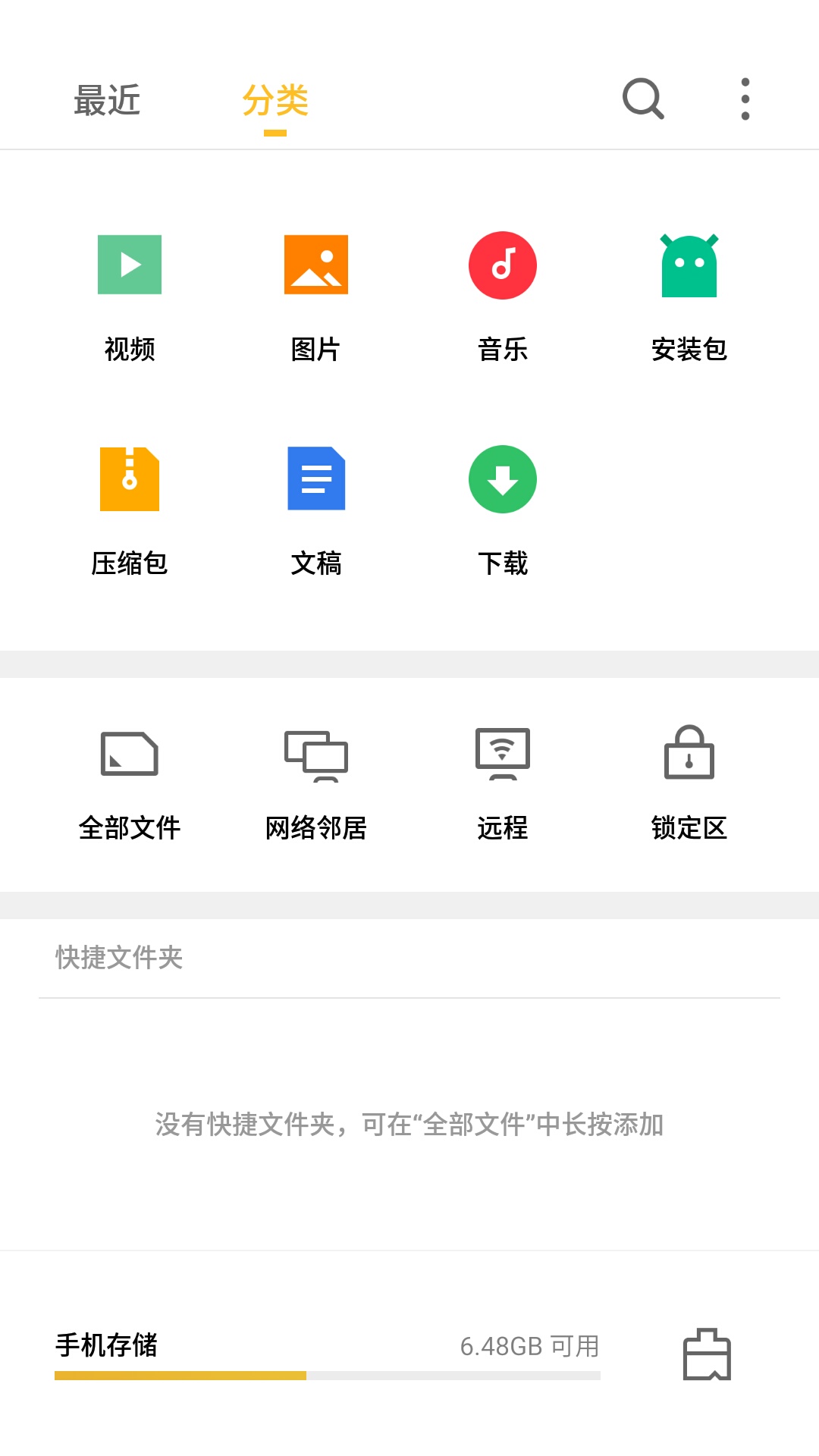Switch to the 最近 (Recent) tab
Image resolution: width=819 pixels, height=1456 pixels.
[107, 100]
